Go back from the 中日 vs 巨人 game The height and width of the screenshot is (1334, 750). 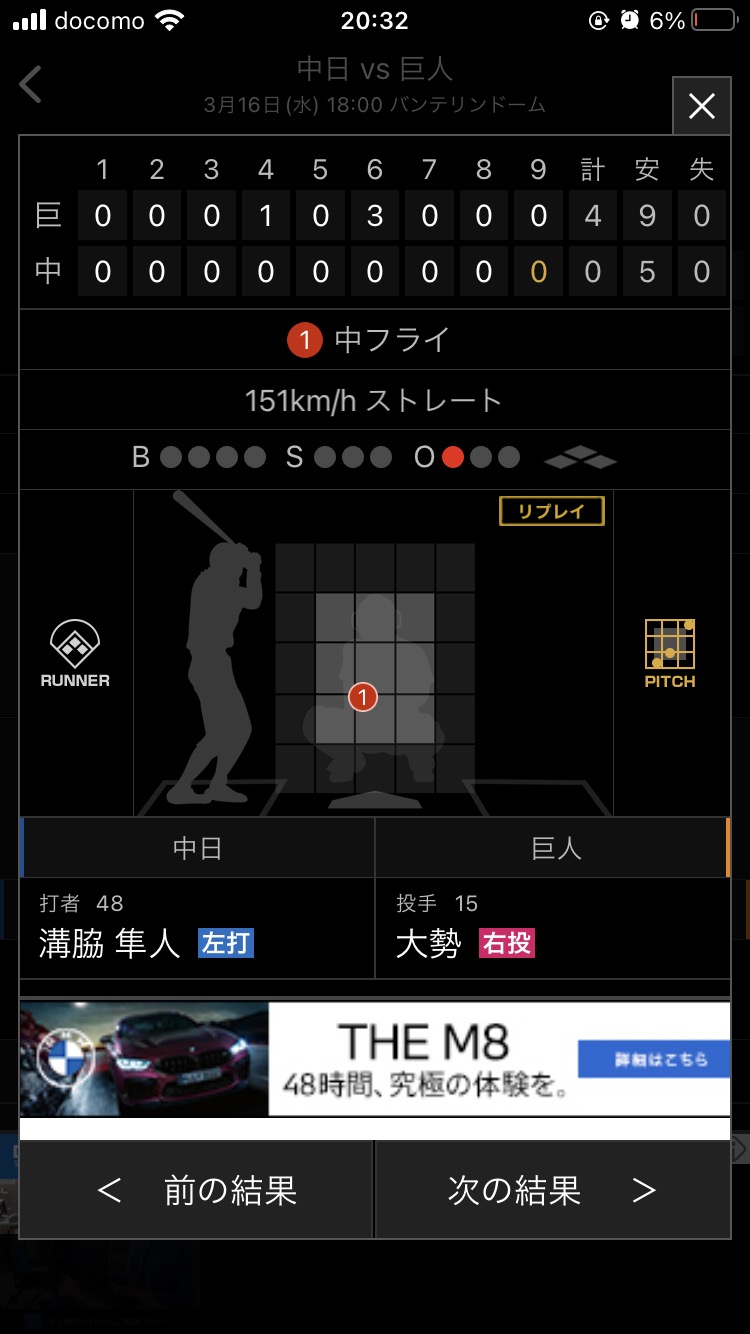tap(32, 85)
